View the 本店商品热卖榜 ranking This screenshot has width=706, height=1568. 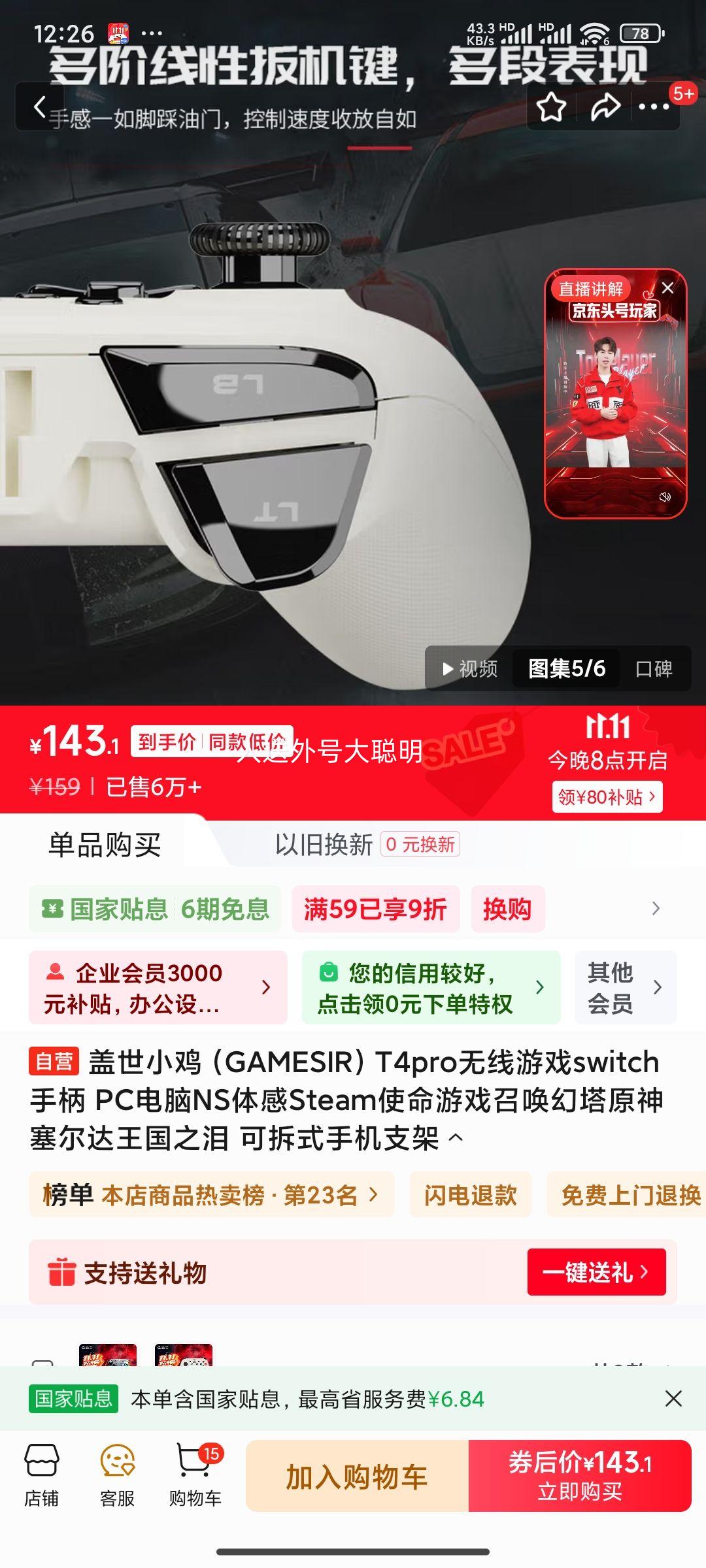tap(210, 1195)
